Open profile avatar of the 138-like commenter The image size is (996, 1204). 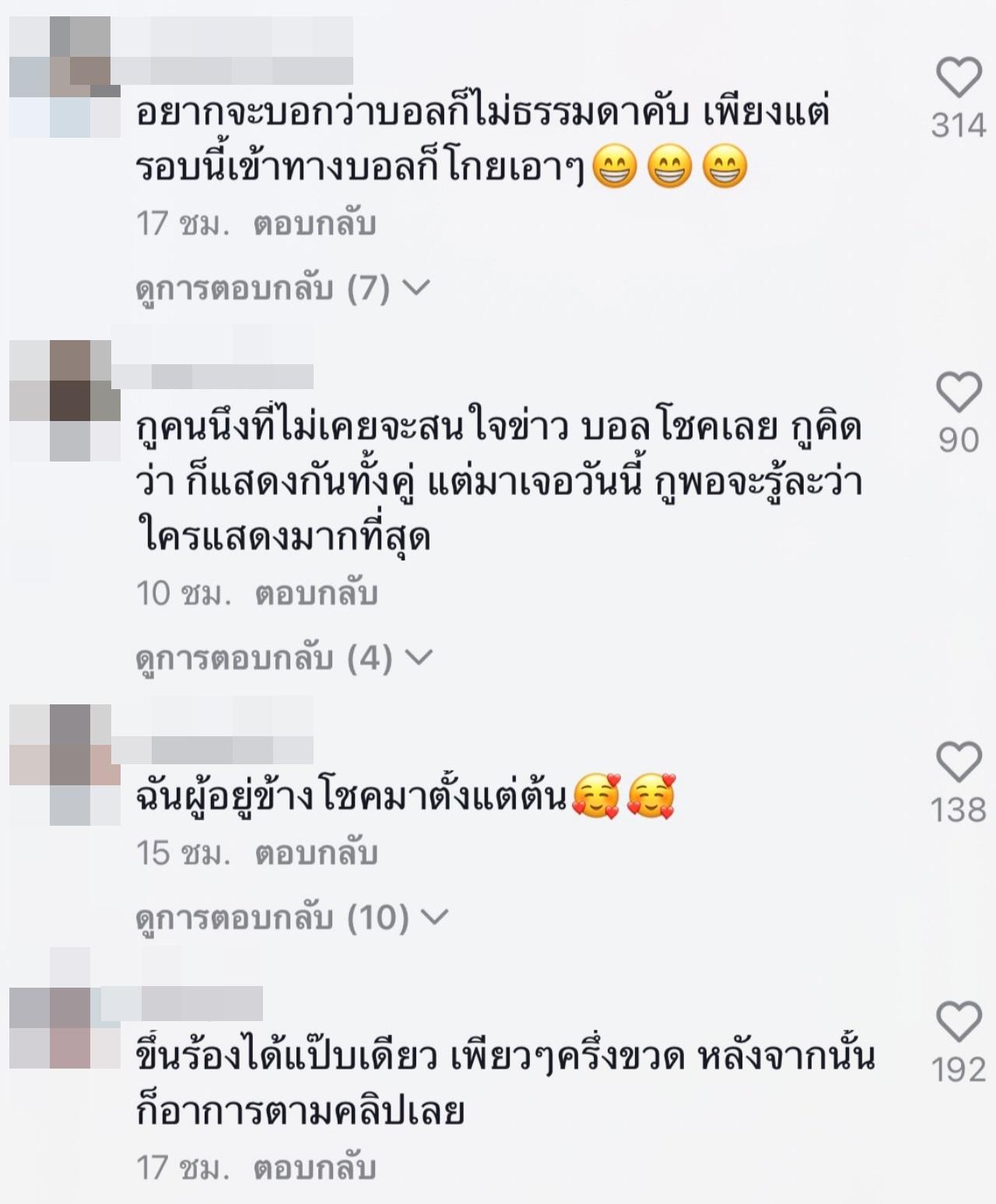point(65,764)
